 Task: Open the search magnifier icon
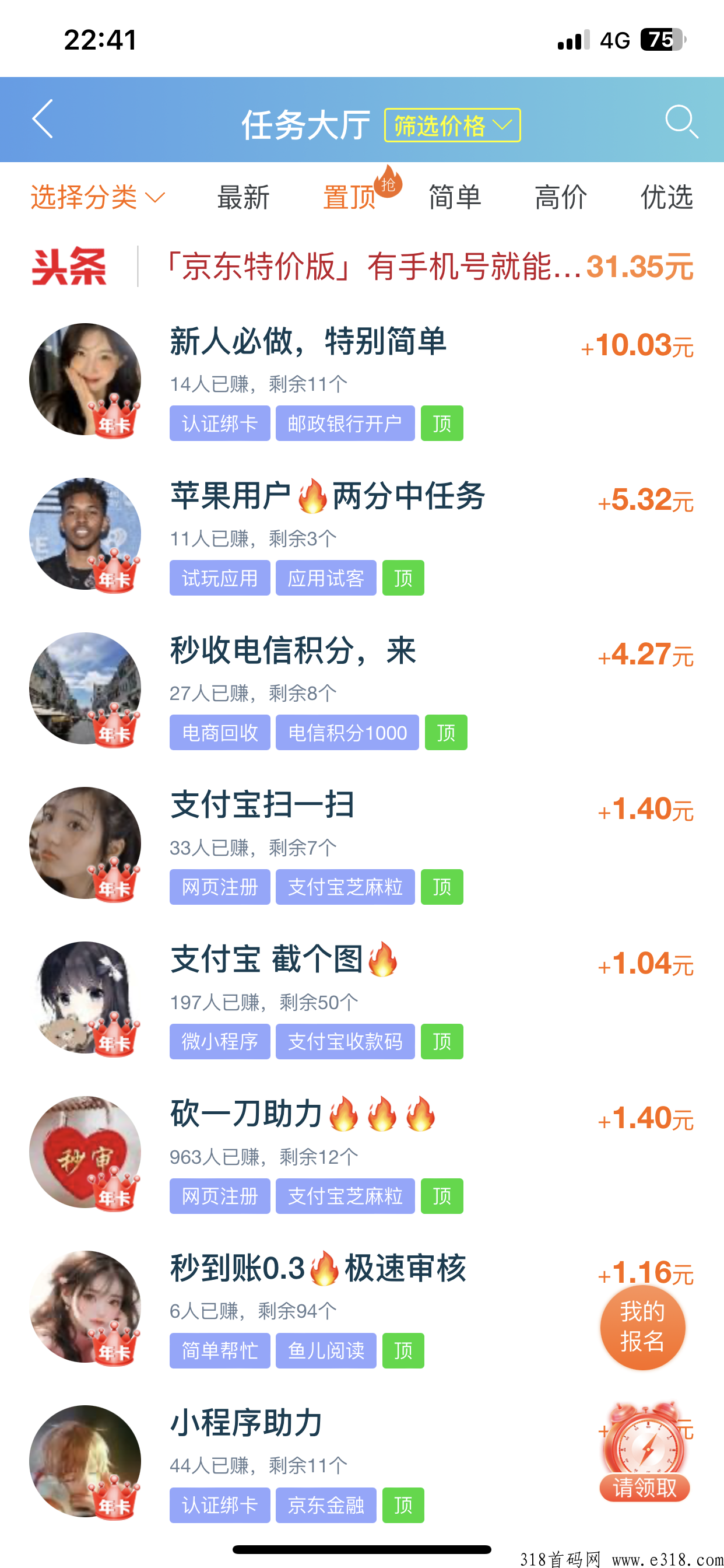pos(680,121)
